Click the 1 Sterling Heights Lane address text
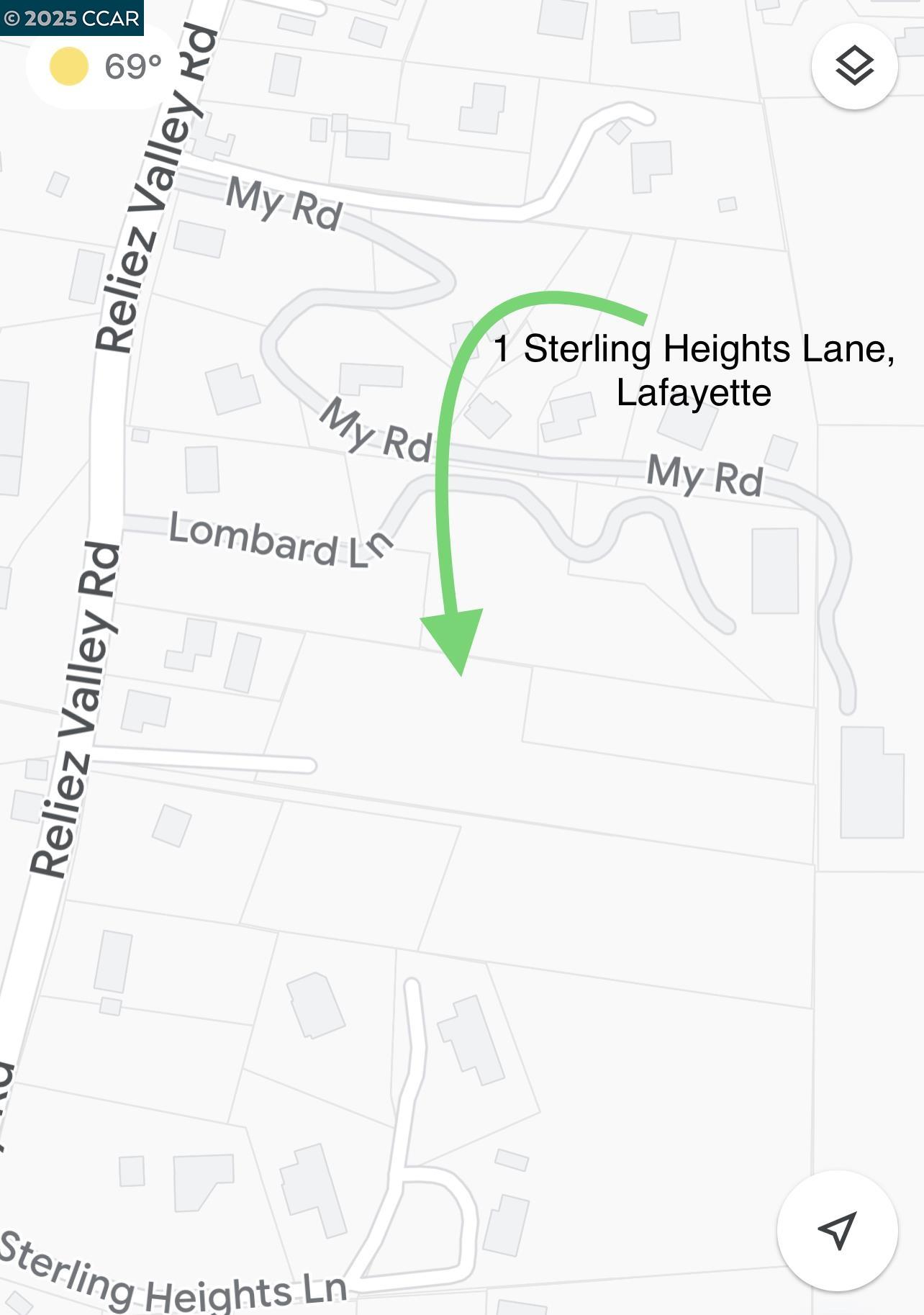The height and width of the screenshot is (1315, 924). tap(693, 371)
